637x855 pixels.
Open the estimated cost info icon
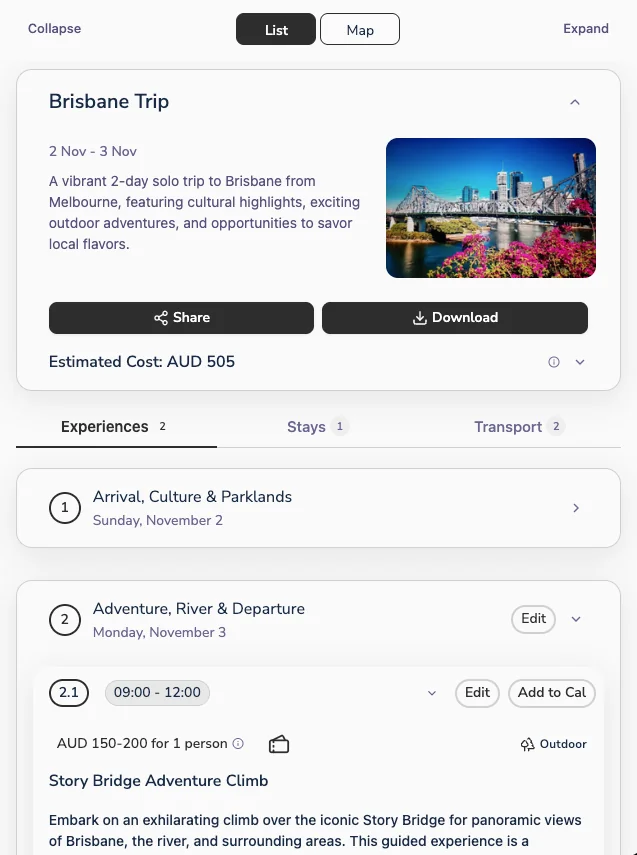[x=554, y=362]
